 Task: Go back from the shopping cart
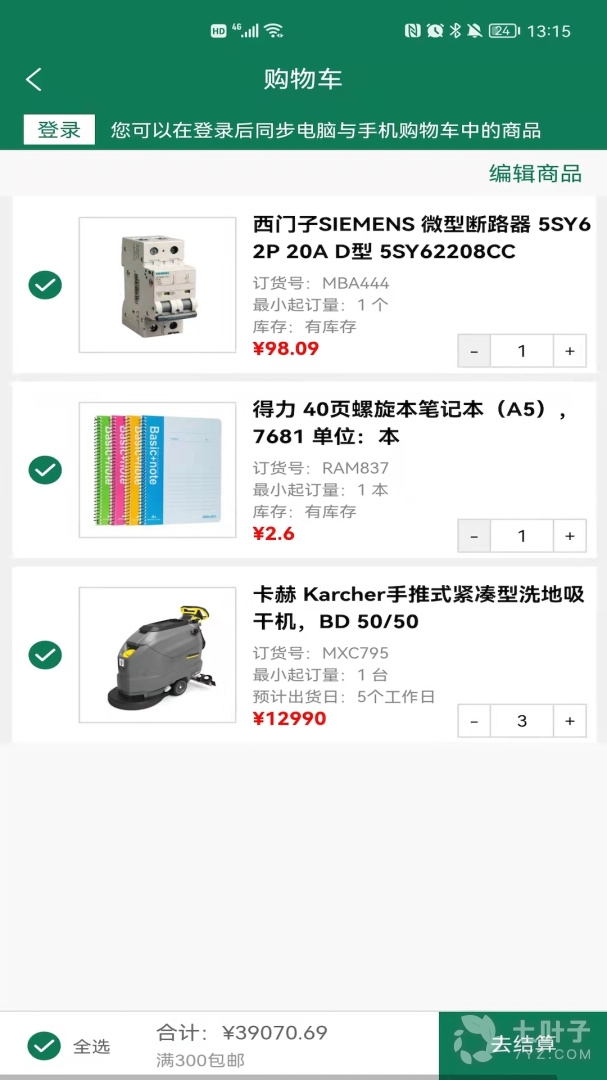(x=34, y=79)
